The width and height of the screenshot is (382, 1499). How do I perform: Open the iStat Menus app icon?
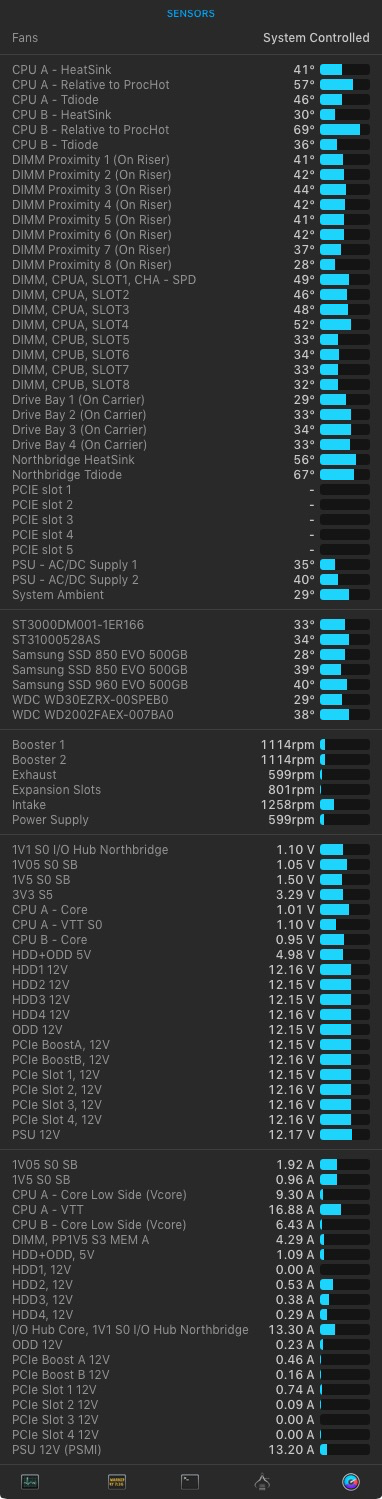tap(350, 1481)
